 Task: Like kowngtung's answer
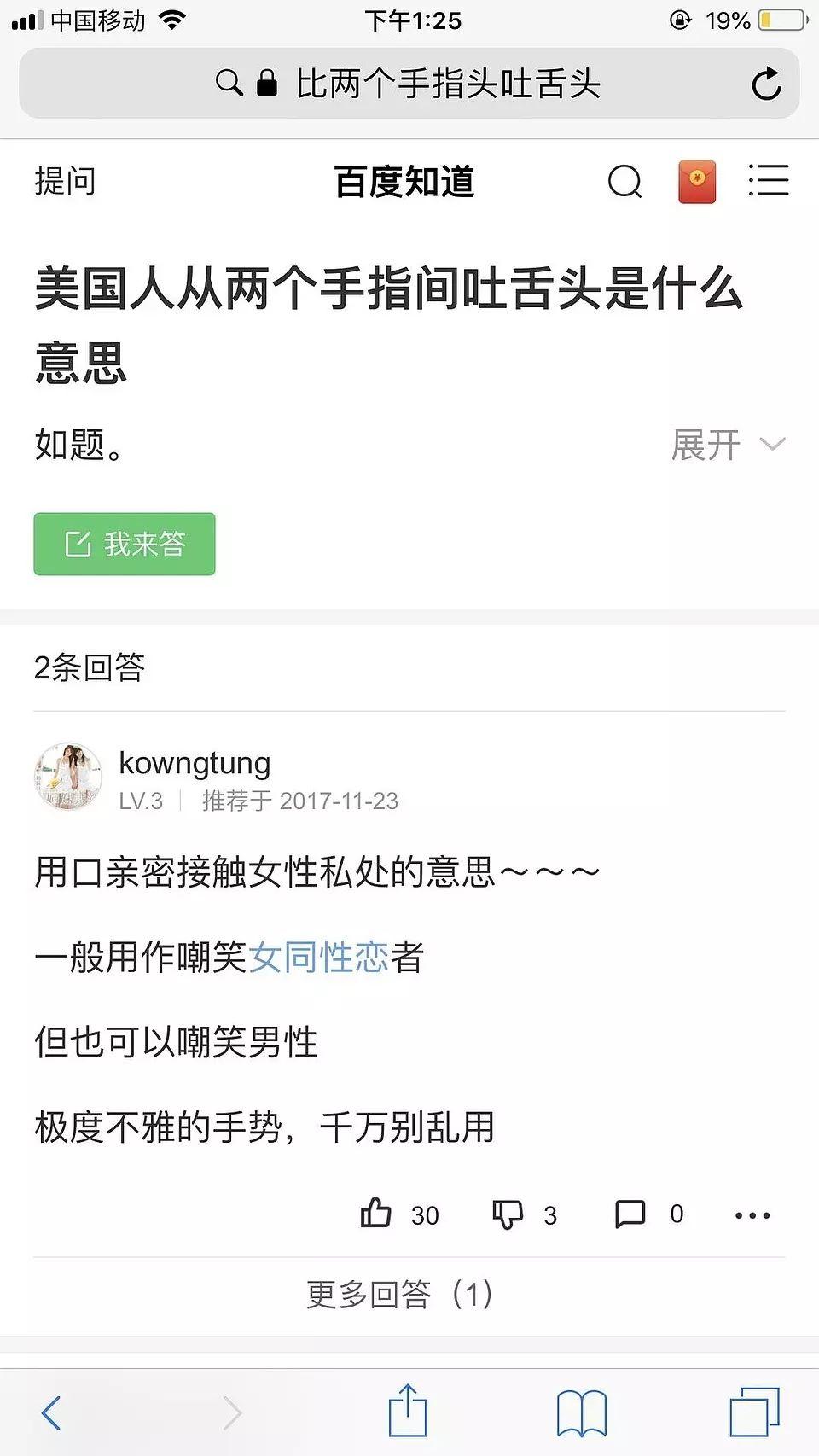coord(376,1213)
